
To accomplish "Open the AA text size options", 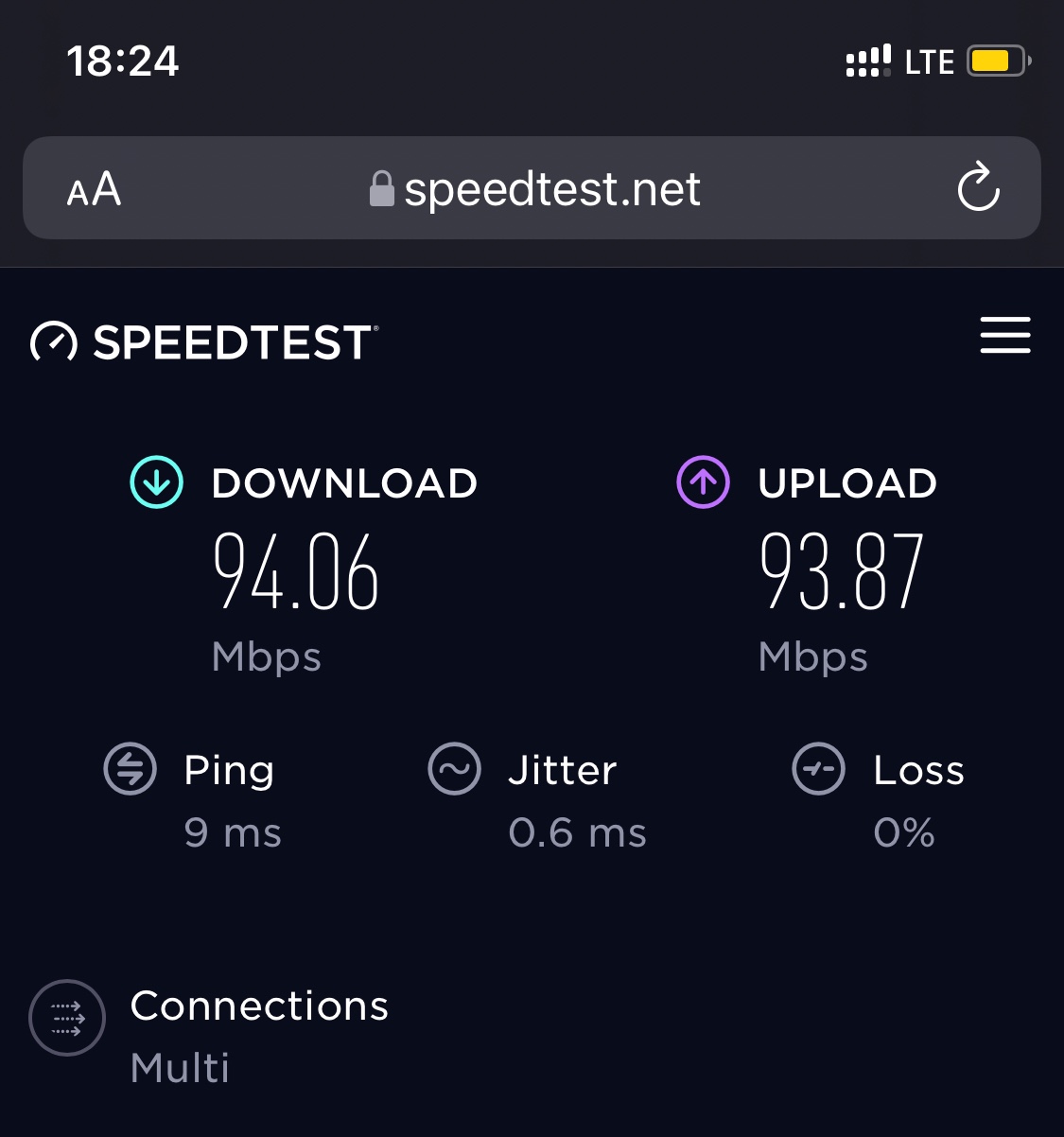I will [94, 189].
